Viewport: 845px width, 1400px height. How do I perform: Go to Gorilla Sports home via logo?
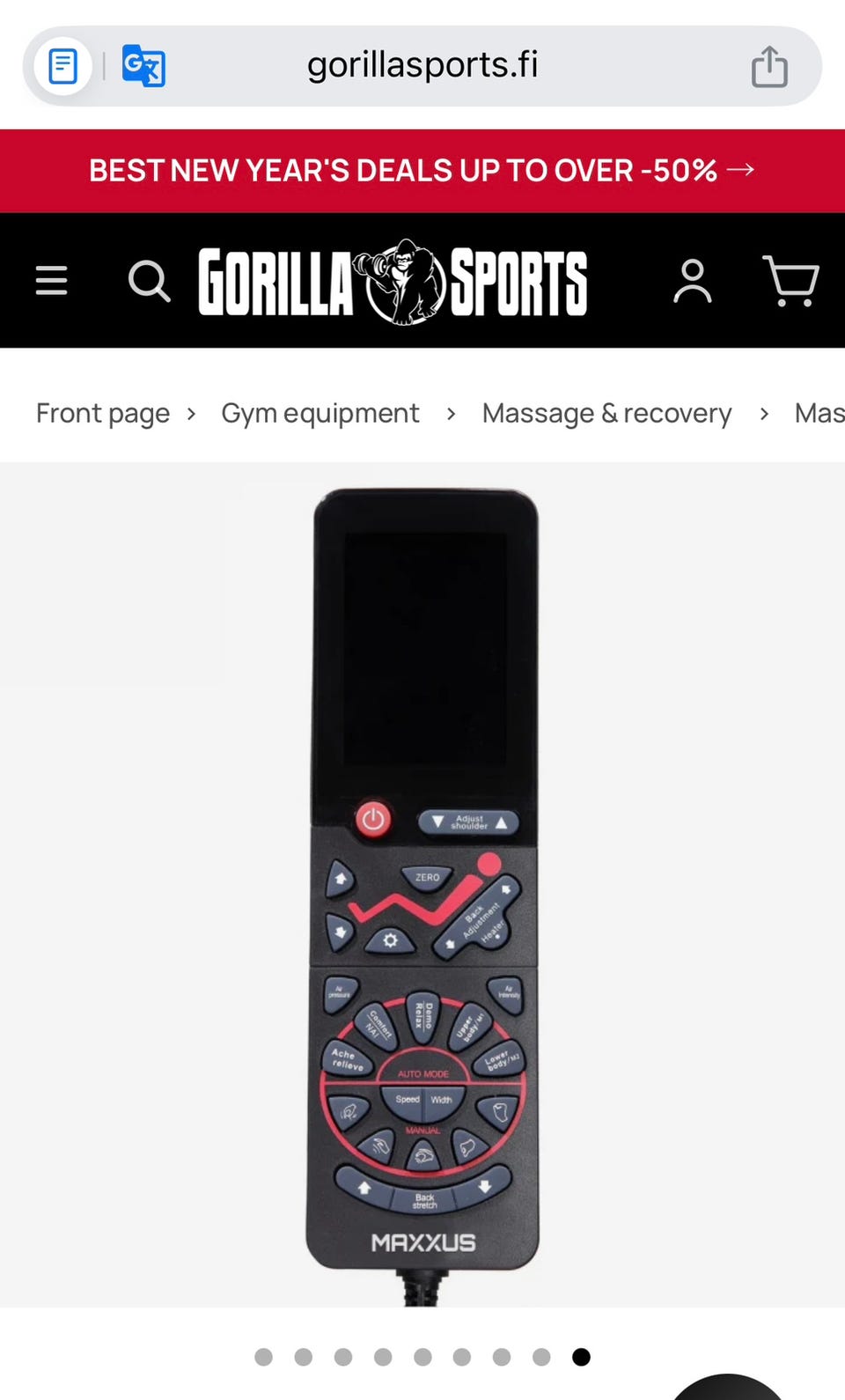coord(393,282)
